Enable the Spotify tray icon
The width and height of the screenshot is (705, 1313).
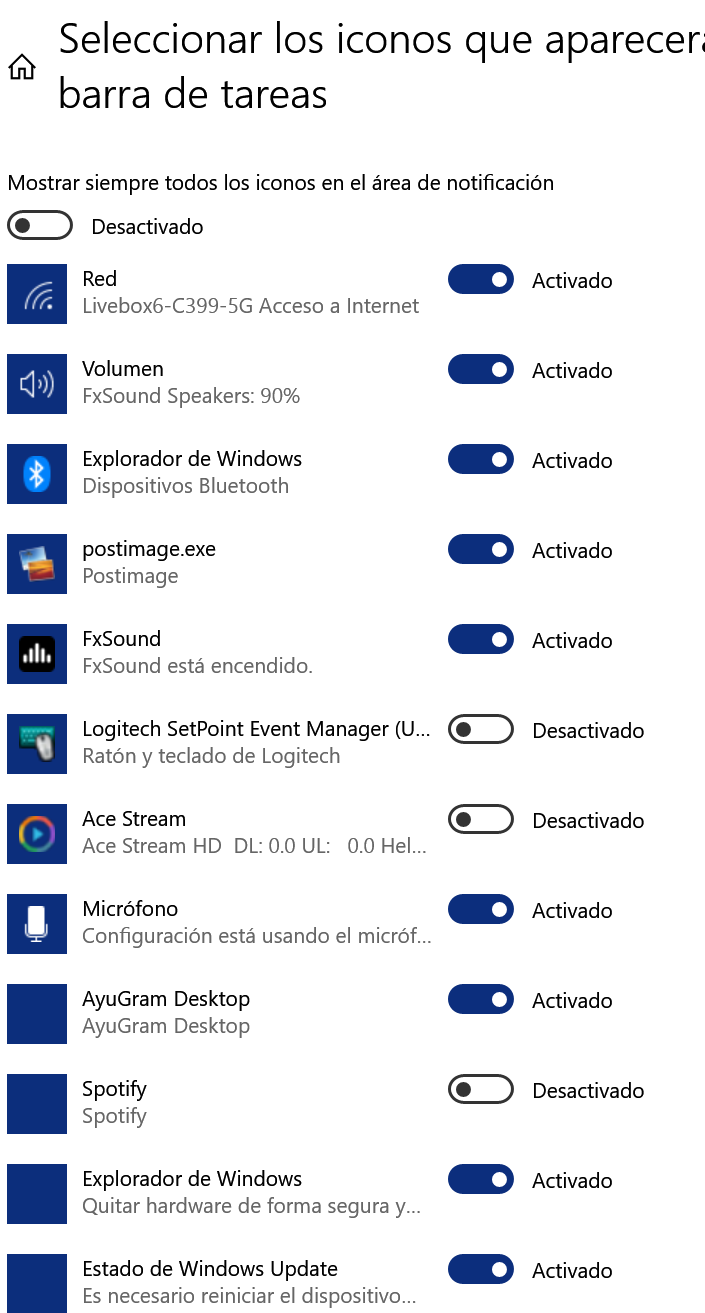point(481,1090)
